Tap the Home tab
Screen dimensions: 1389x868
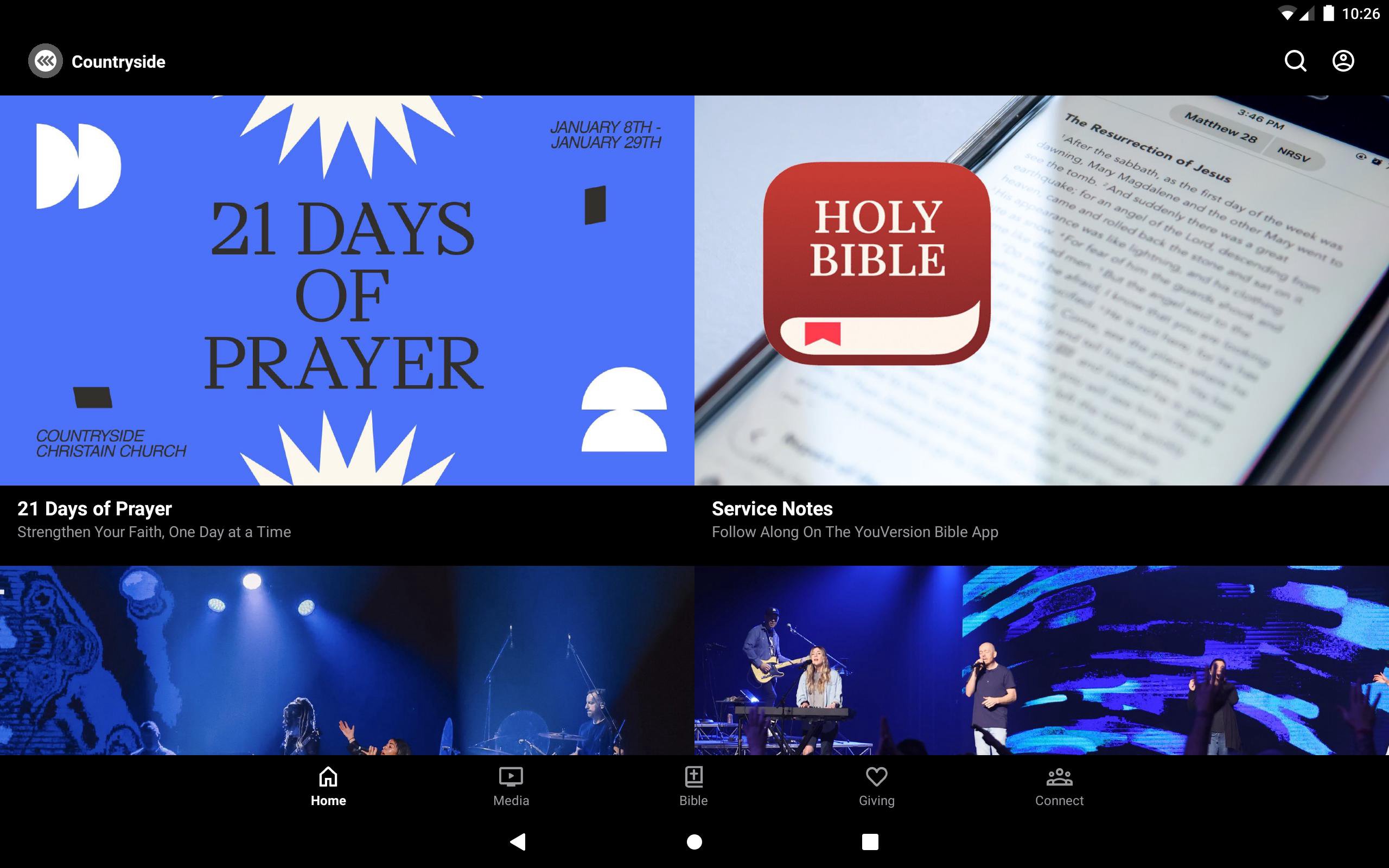point(328,787)
